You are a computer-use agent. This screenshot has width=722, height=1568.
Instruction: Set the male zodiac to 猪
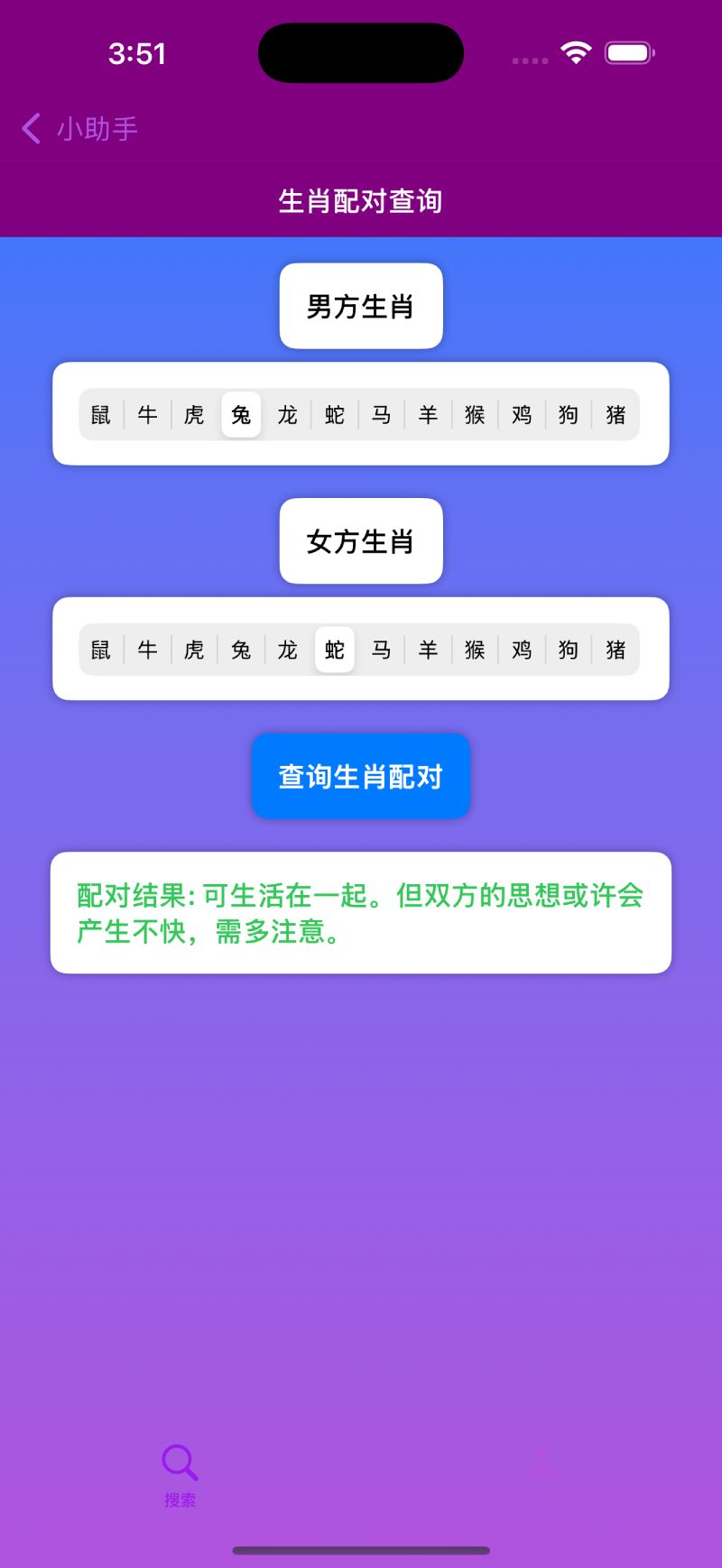tap(616, 415)
